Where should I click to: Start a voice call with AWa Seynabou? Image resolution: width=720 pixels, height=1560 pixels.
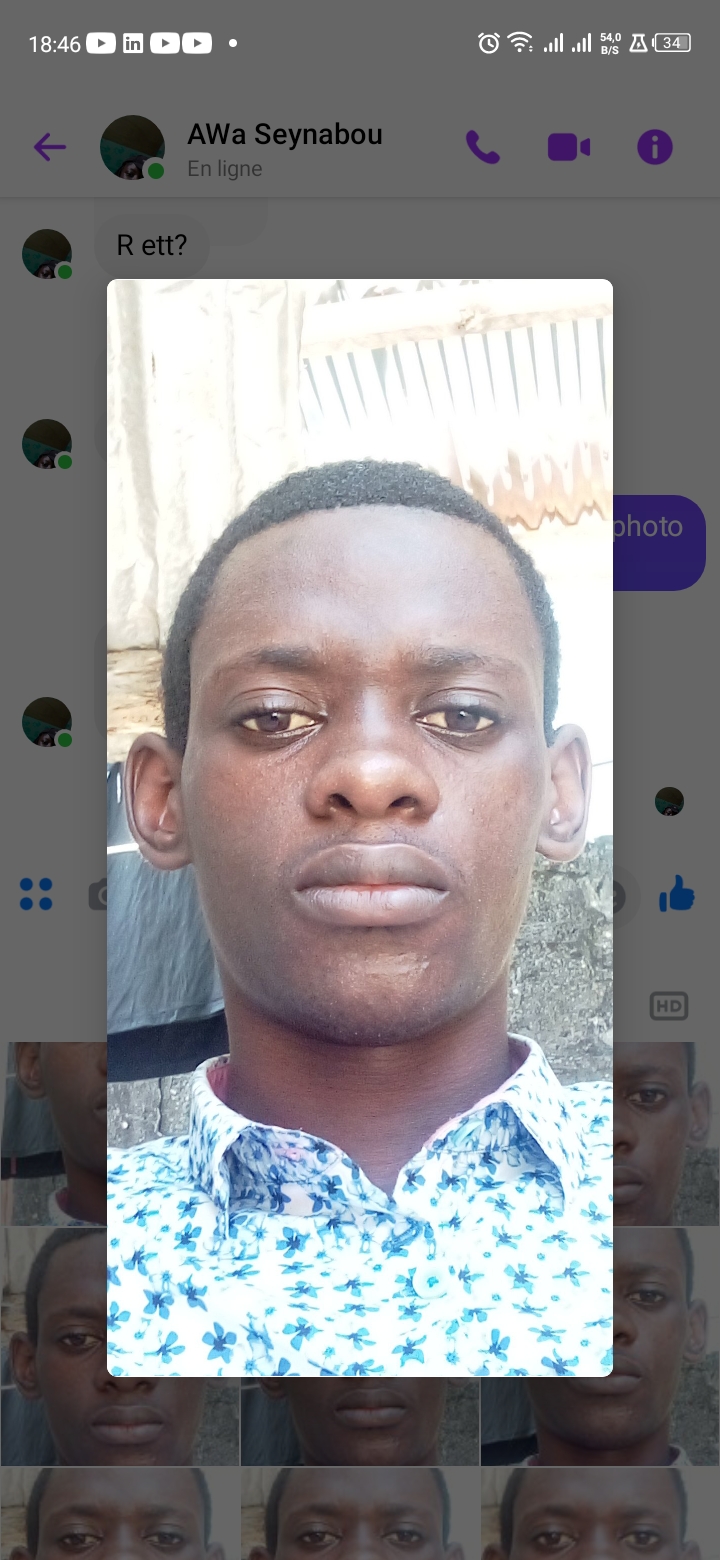click(482, 148)
